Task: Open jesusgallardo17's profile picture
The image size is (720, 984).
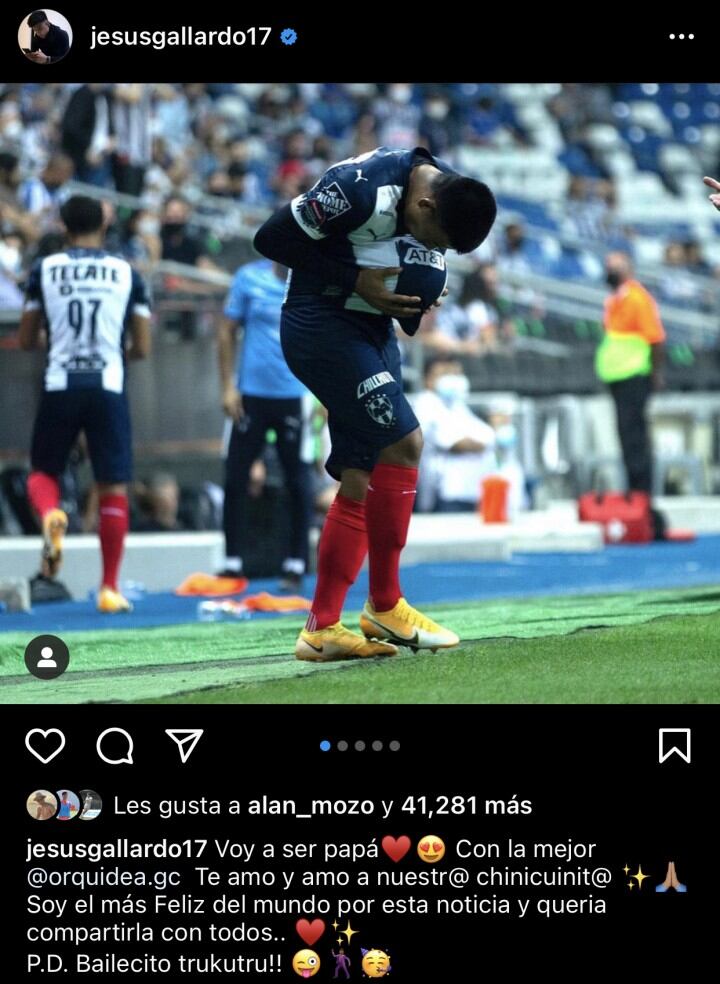Action: pyautogui.click(x=45, y=37)
